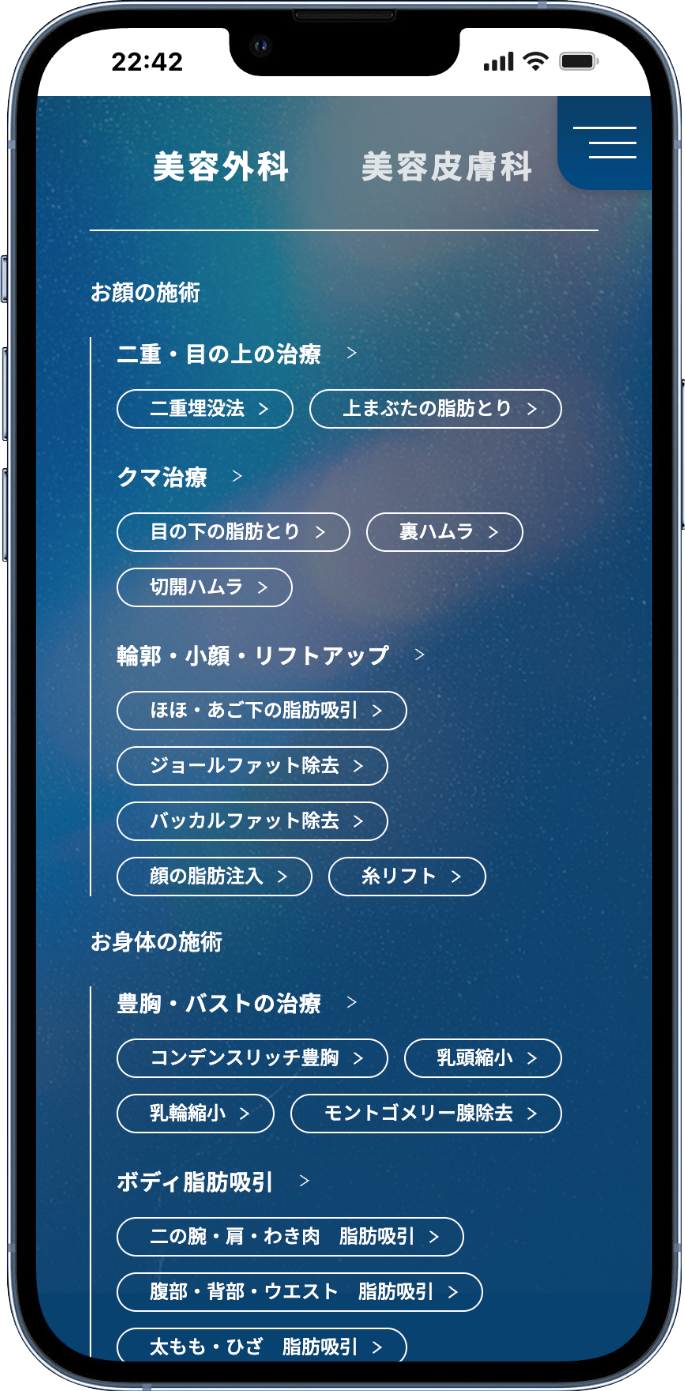
Task: Switch to the 美容外科 tab
Action: (221, 167)
